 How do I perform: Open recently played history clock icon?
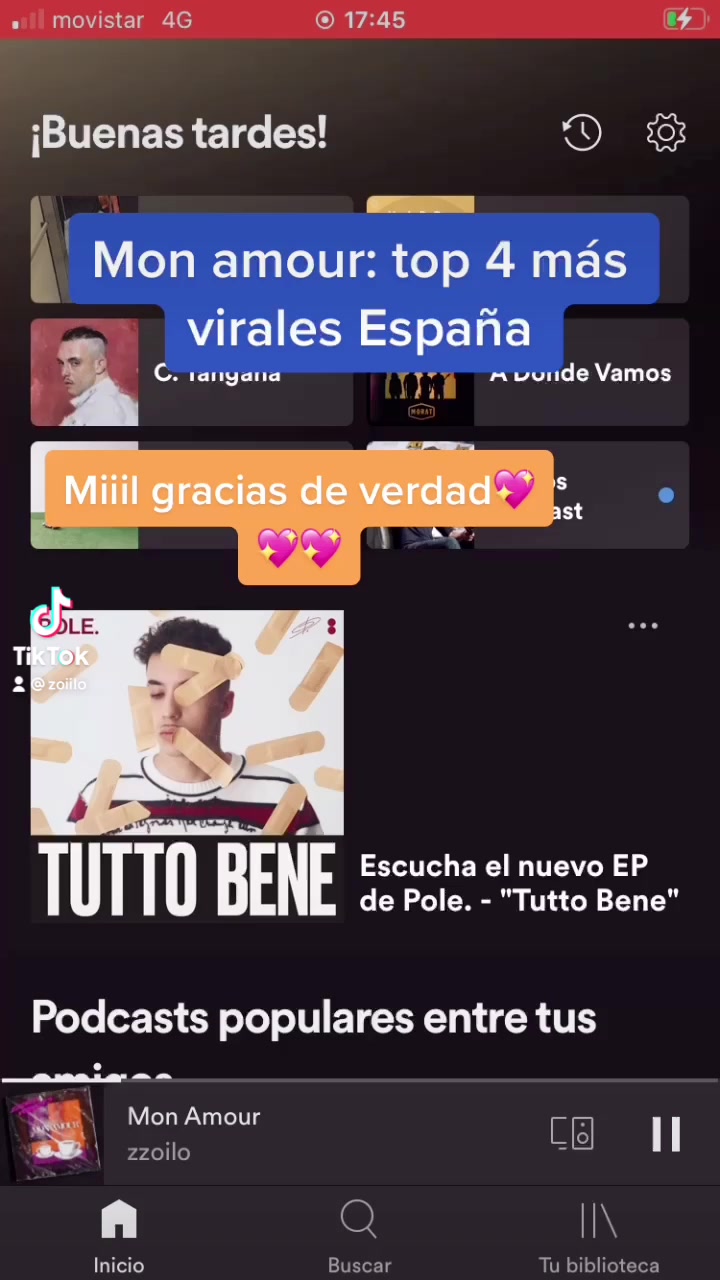(x=582, y=132)
